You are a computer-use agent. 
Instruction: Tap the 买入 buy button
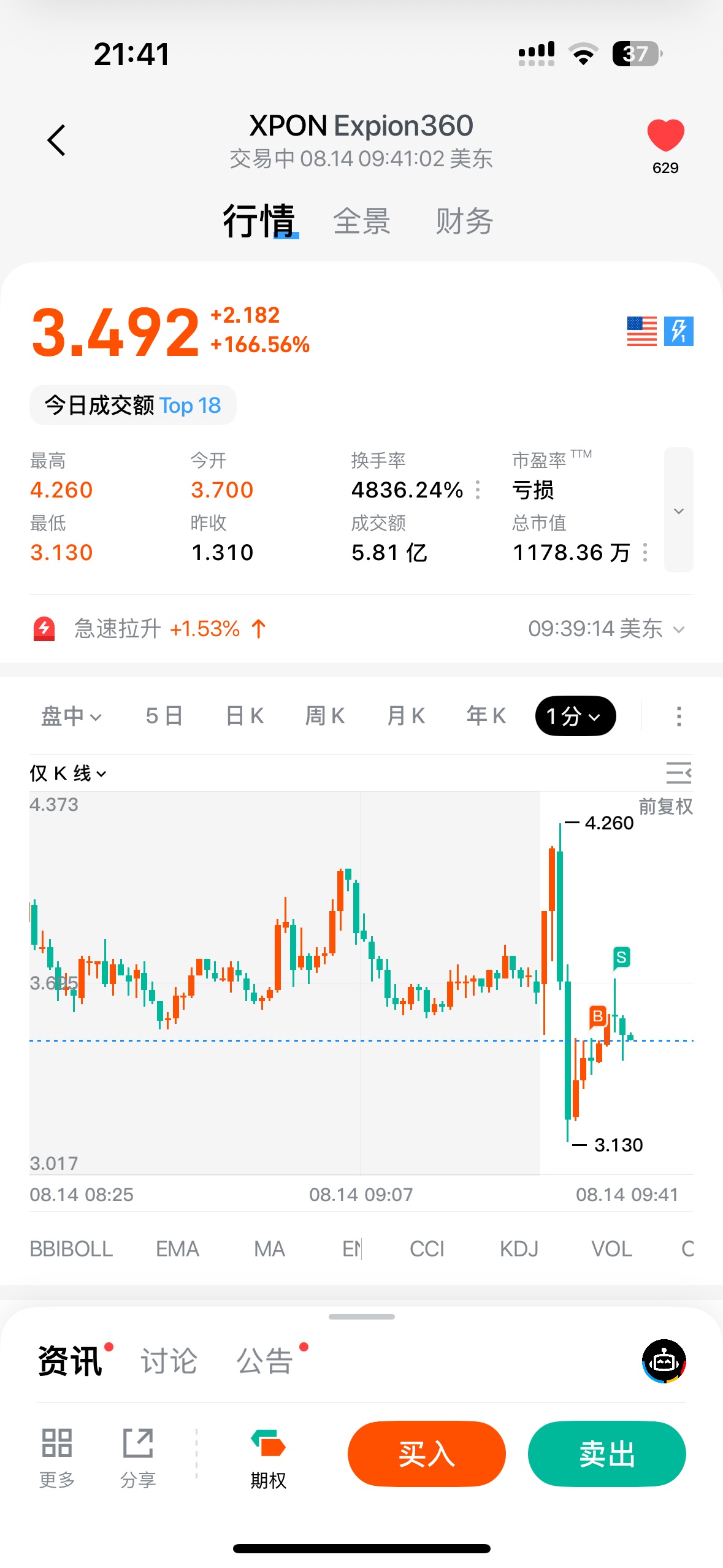tap(427, 1454)
